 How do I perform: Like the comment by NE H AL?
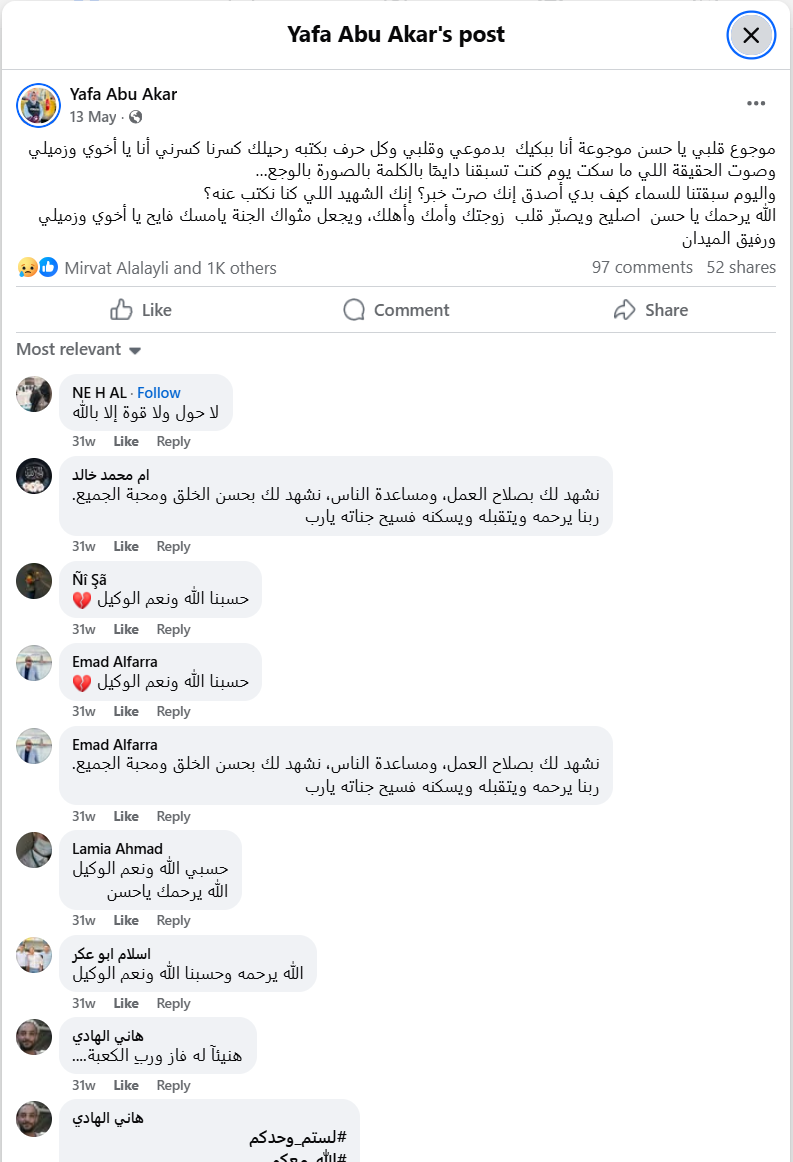[x=126, y=441]
